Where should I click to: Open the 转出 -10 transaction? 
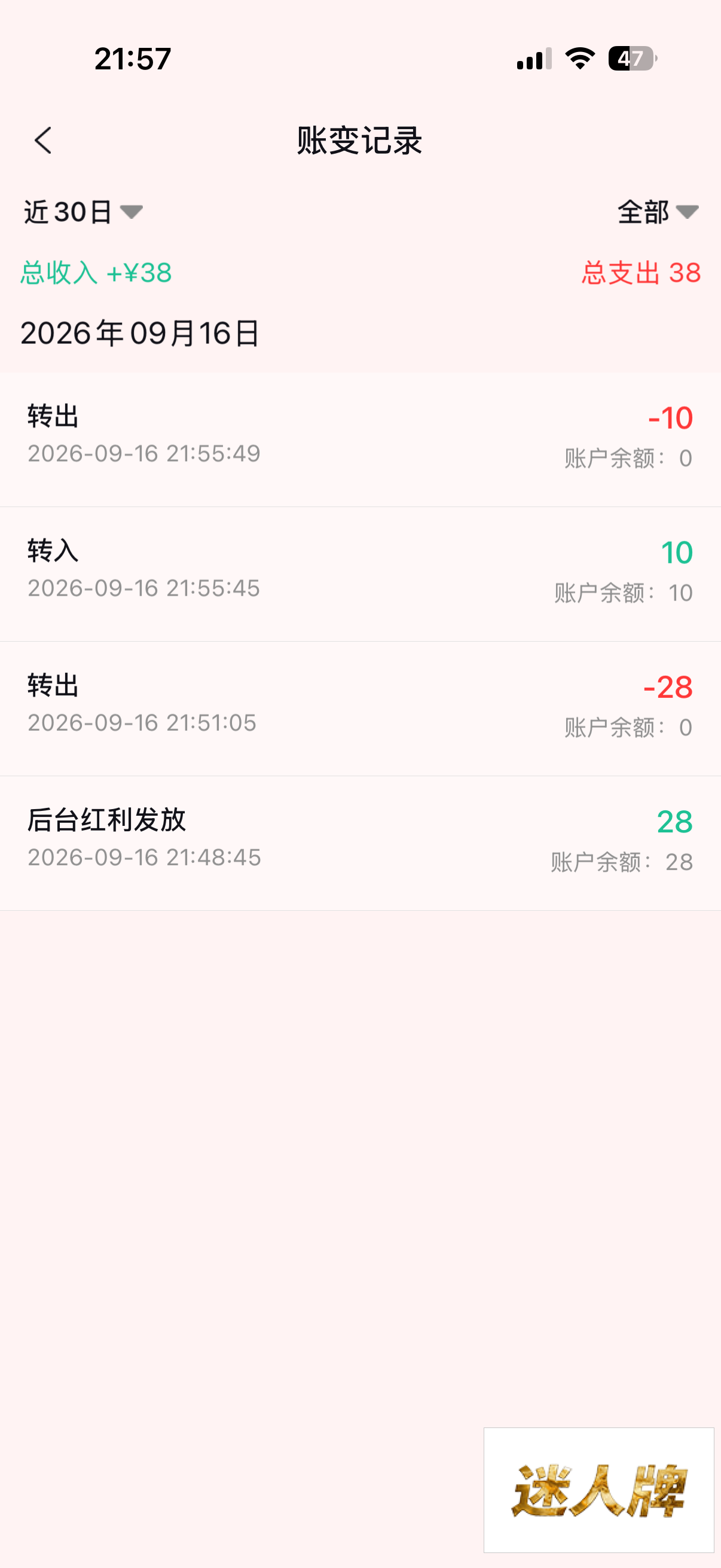[x=360, y=440]
